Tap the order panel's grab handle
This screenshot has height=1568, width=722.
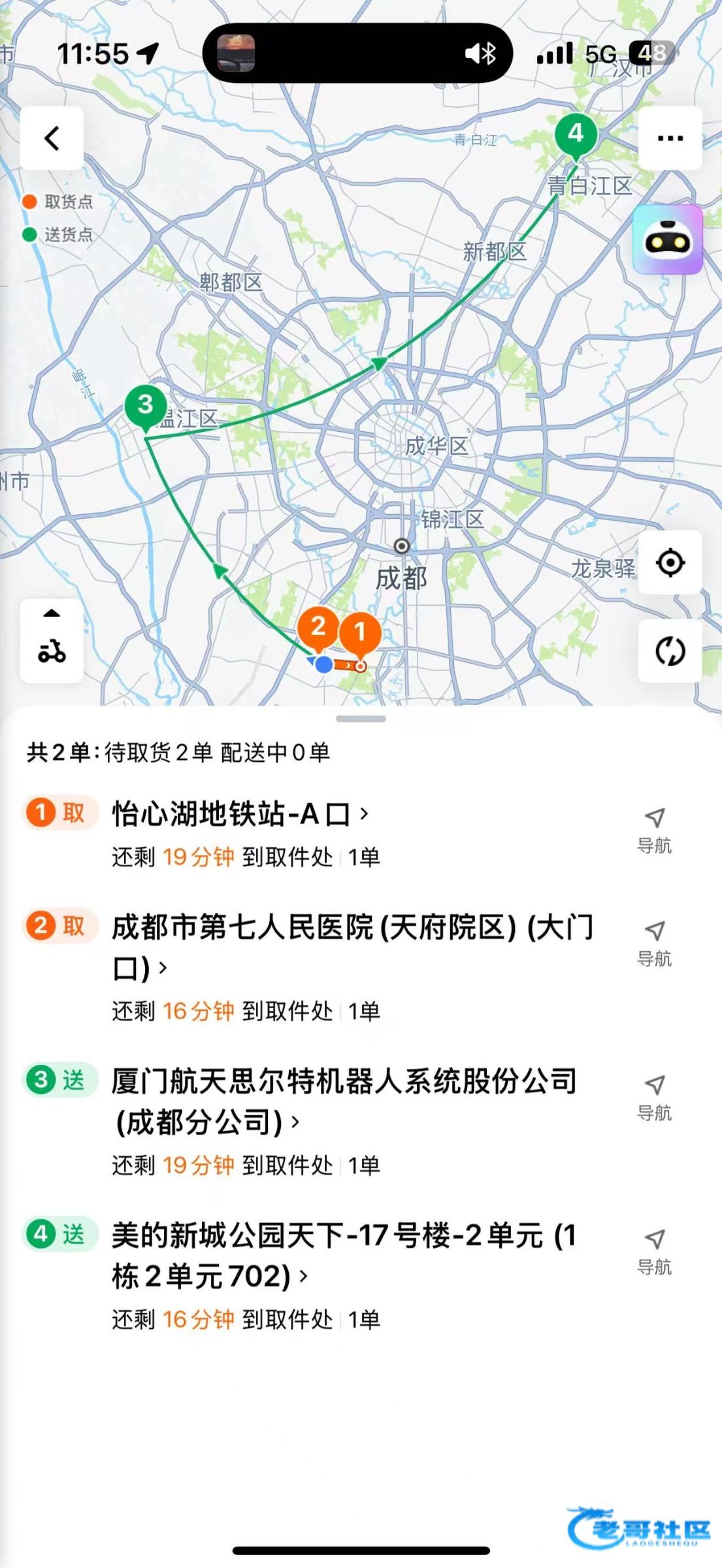click(x=361, y=719)
